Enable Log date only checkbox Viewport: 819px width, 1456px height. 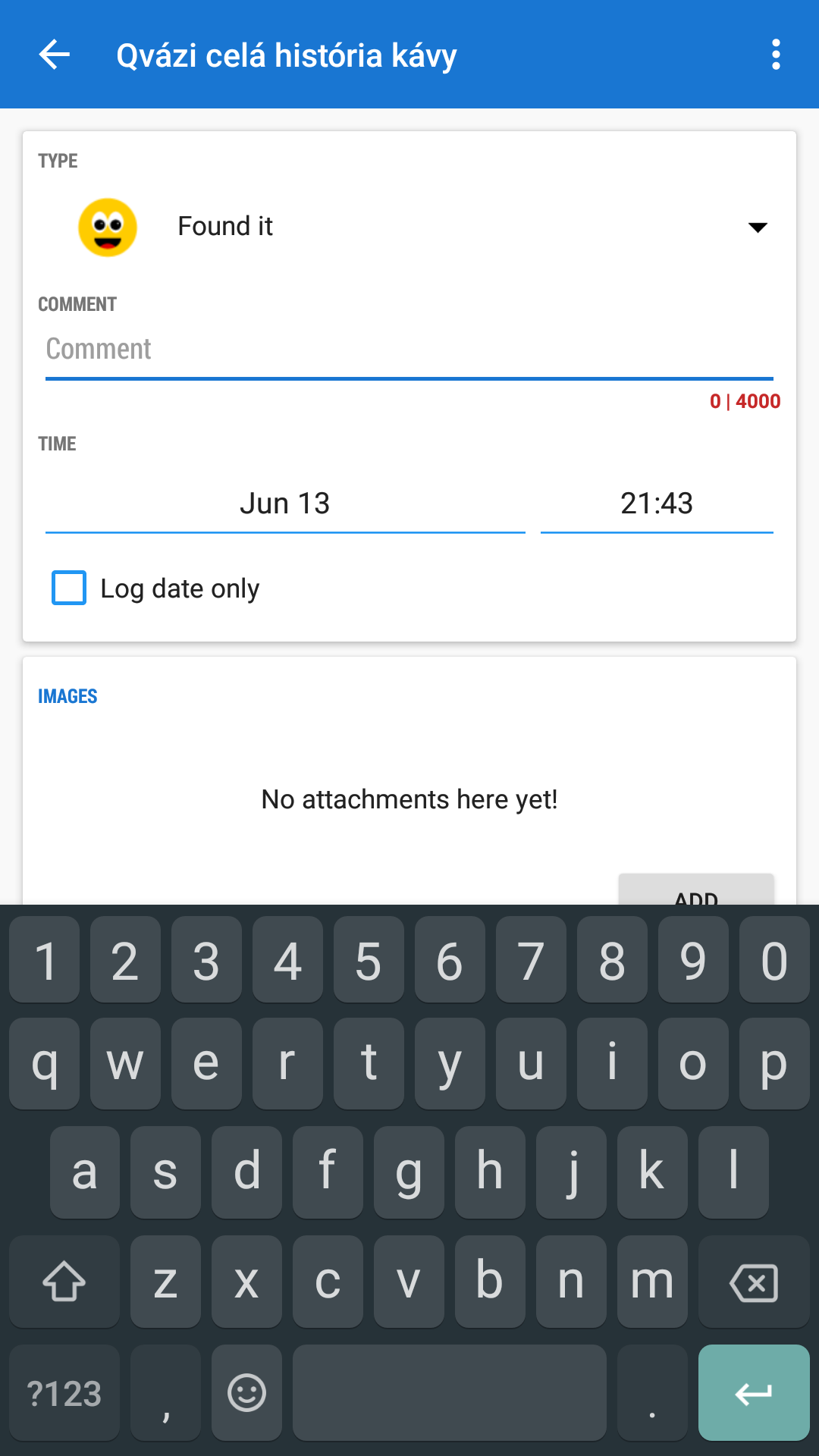coord(69,588)
